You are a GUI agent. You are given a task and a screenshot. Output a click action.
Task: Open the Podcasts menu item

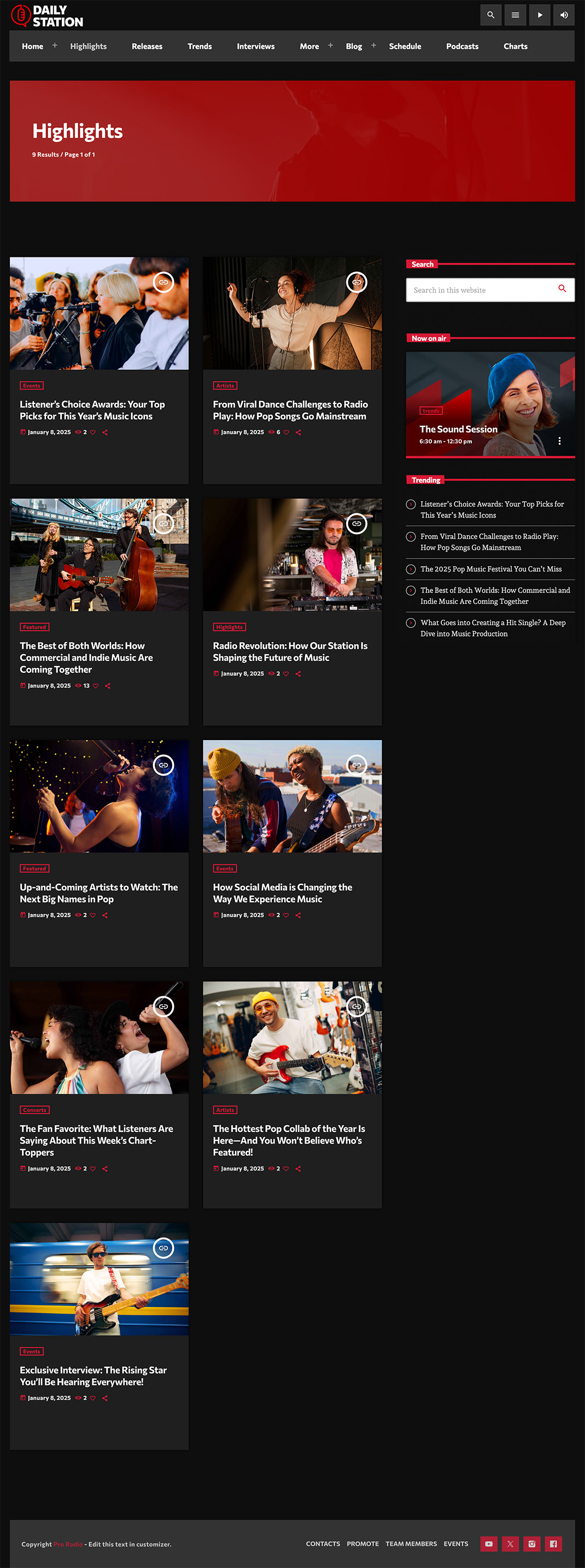coord(462,46)
